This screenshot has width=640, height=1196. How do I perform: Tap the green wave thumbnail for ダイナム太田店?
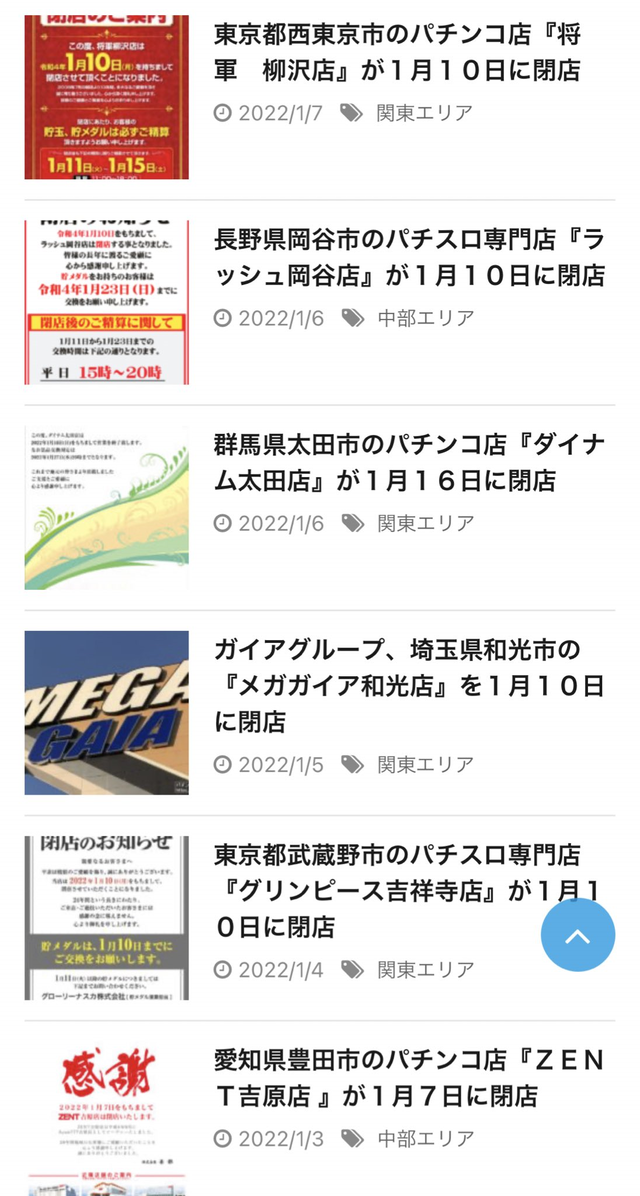click(x=107, y=507)
